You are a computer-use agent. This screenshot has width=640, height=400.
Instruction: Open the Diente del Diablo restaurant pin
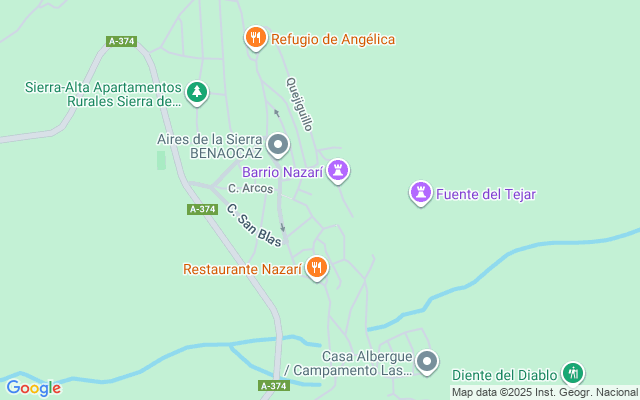[x=572, y=374]
